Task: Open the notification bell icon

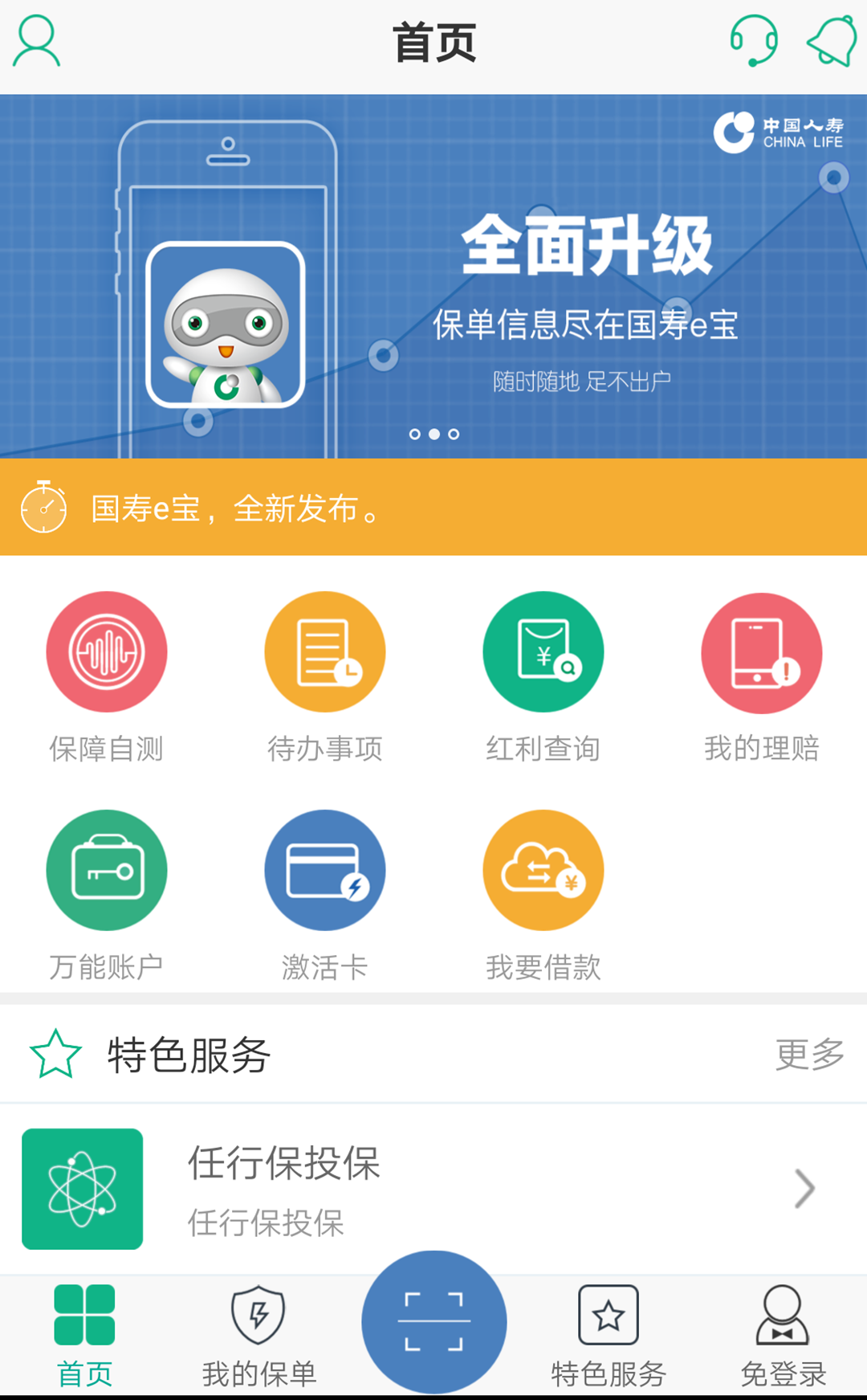Action: 829,42
